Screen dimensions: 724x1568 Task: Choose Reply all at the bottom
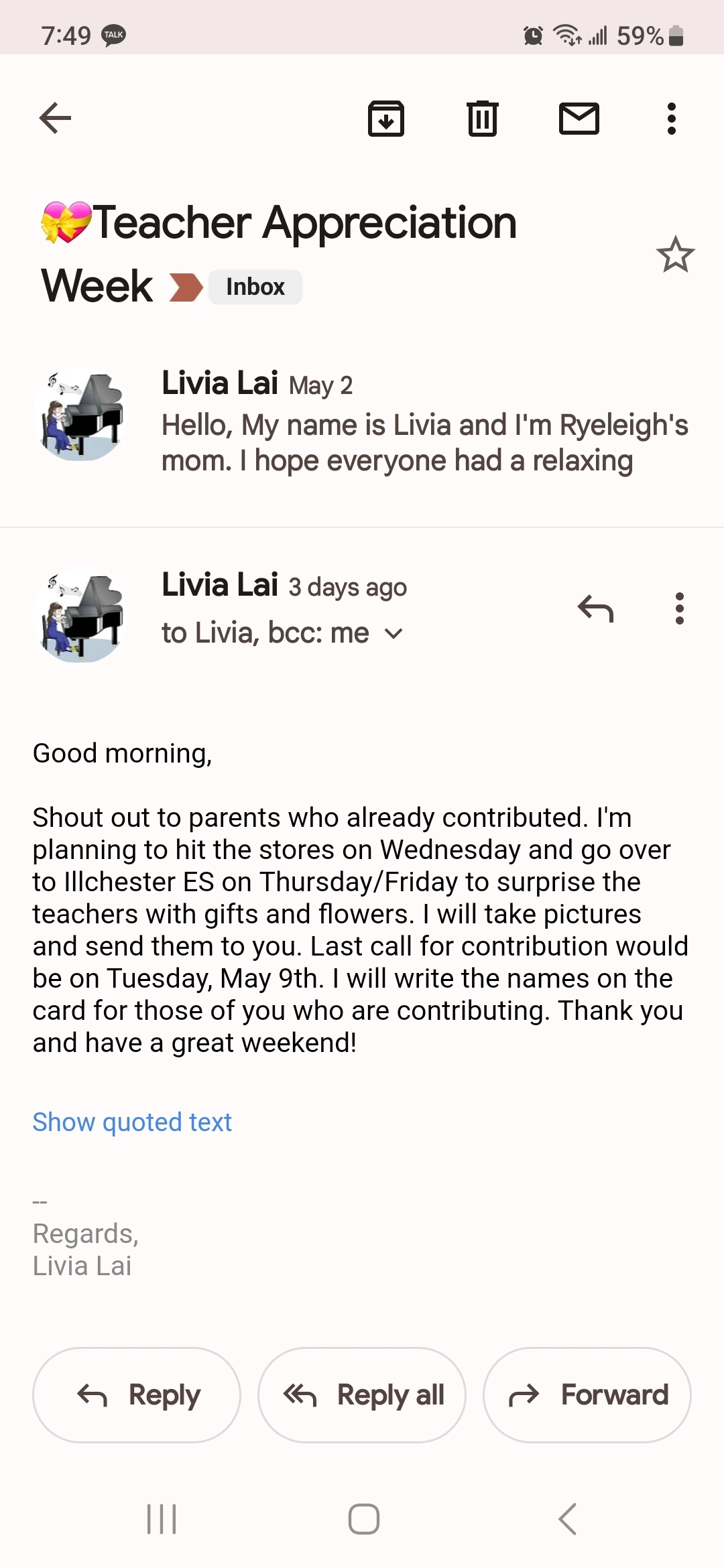coord(362,1394)
